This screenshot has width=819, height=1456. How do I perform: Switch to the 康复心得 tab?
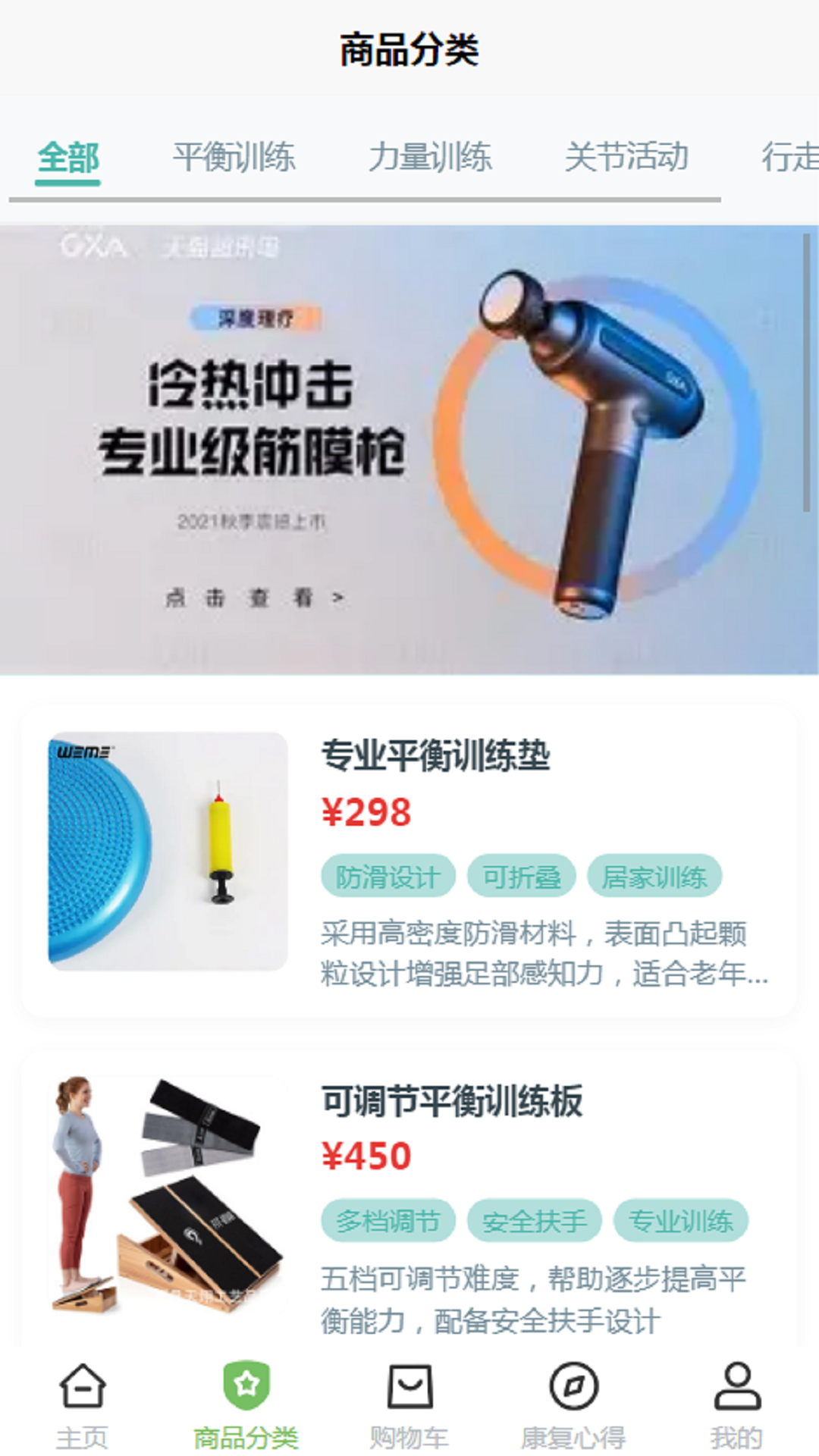[x=573, y=1405]
